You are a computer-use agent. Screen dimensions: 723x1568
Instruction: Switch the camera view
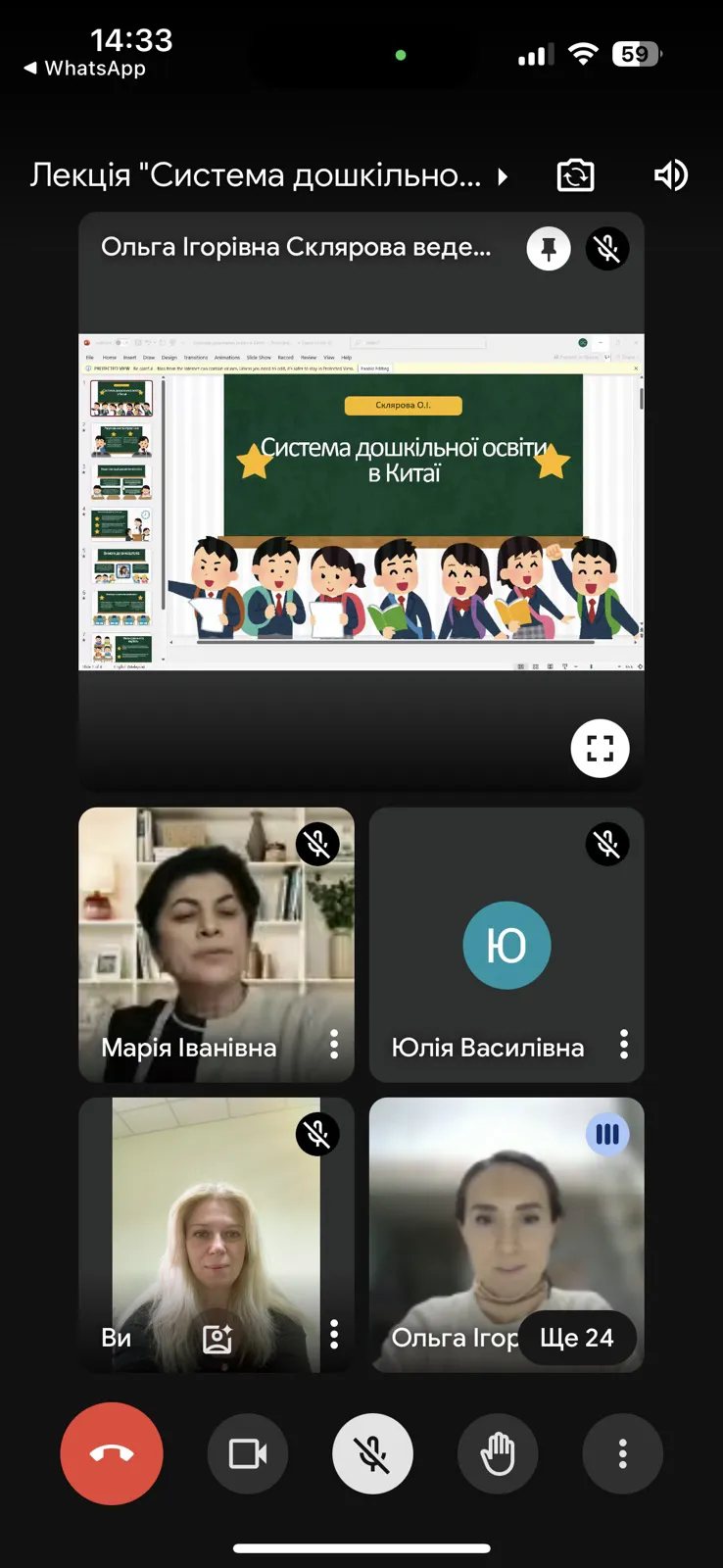575,175
